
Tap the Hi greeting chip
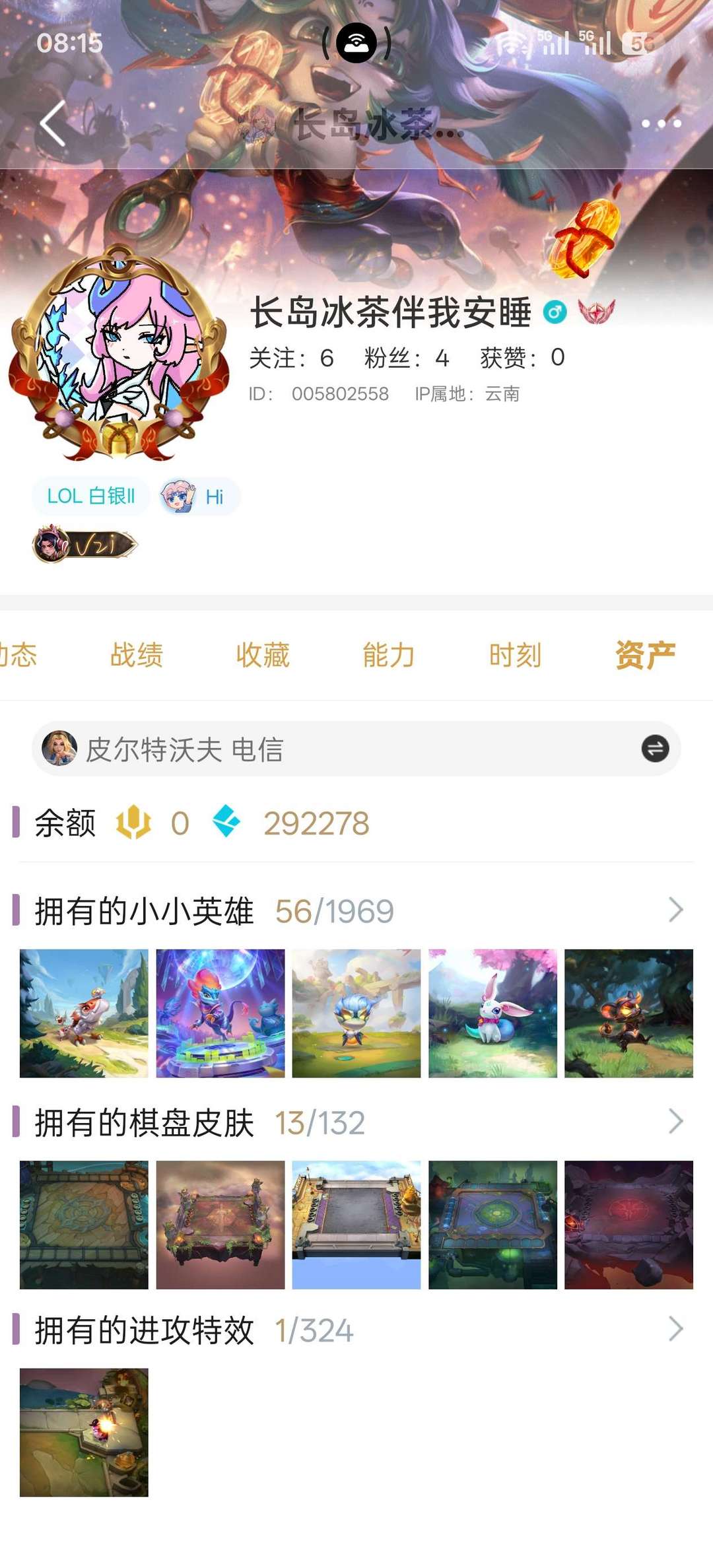(199, 496)
